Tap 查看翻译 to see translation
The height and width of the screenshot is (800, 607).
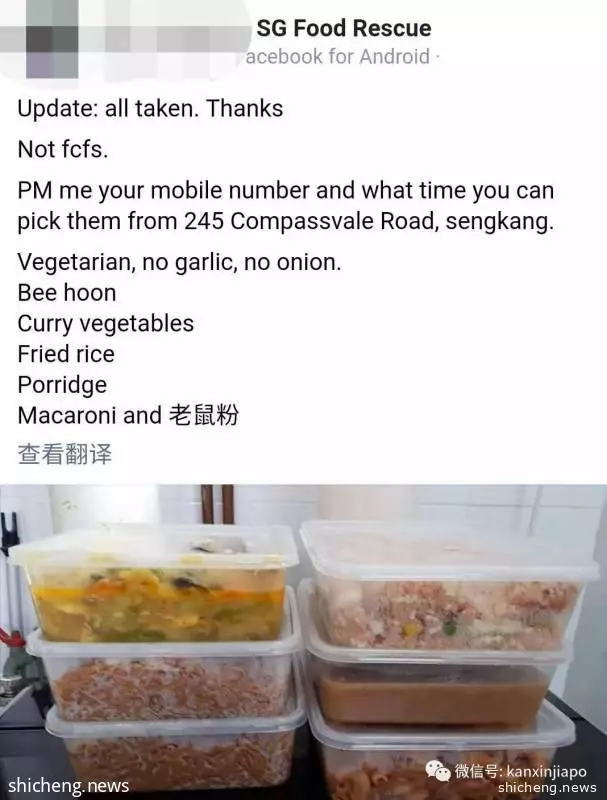pyautogui.click(x=65, y=454)
